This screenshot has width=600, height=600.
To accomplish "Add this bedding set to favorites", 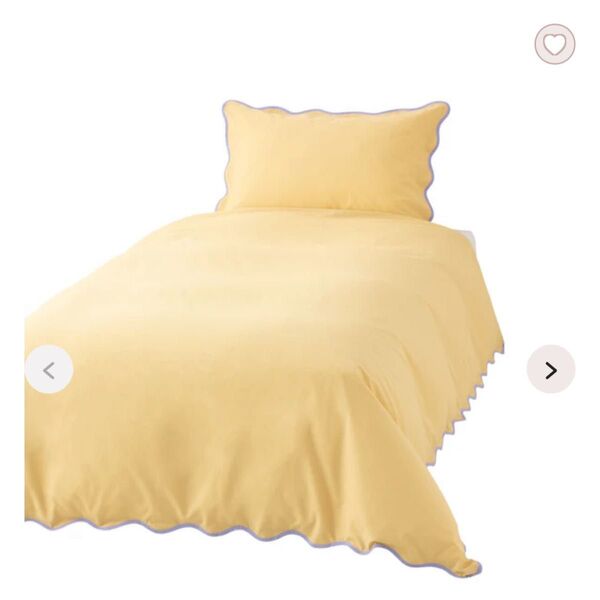I will pos(555,44).
